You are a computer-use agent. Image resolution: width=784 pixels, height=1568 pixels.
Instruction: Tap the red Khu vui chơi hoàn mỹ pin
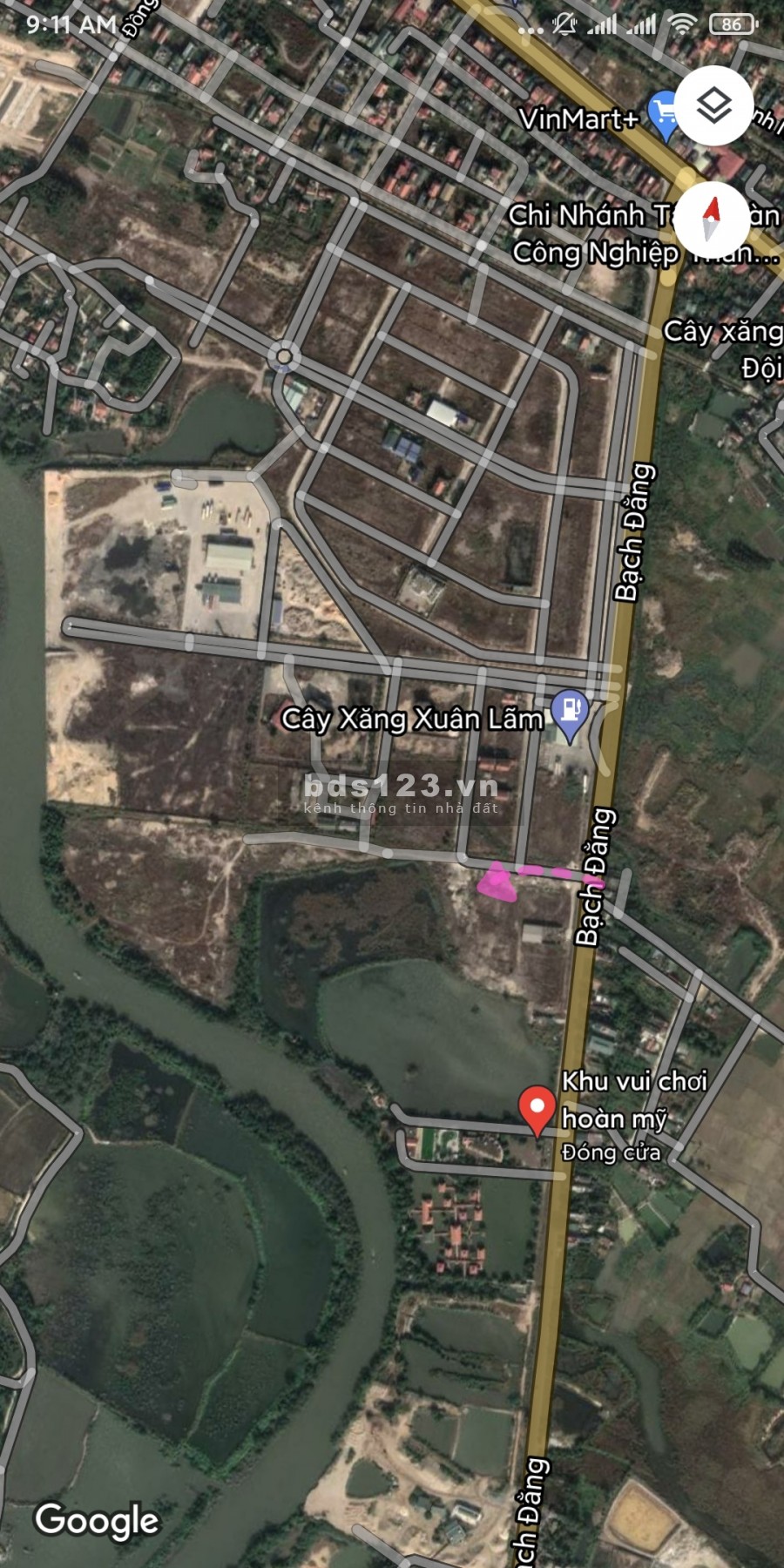[537, 1109]
